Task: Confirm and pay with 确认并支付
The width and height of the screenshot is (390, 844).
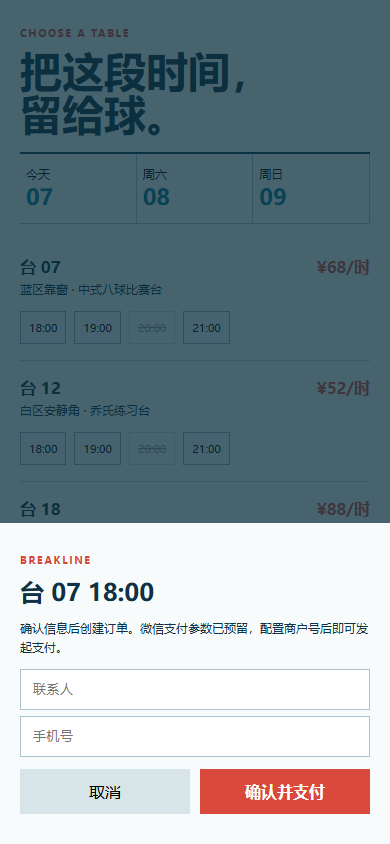Action: tap(285, 791)
